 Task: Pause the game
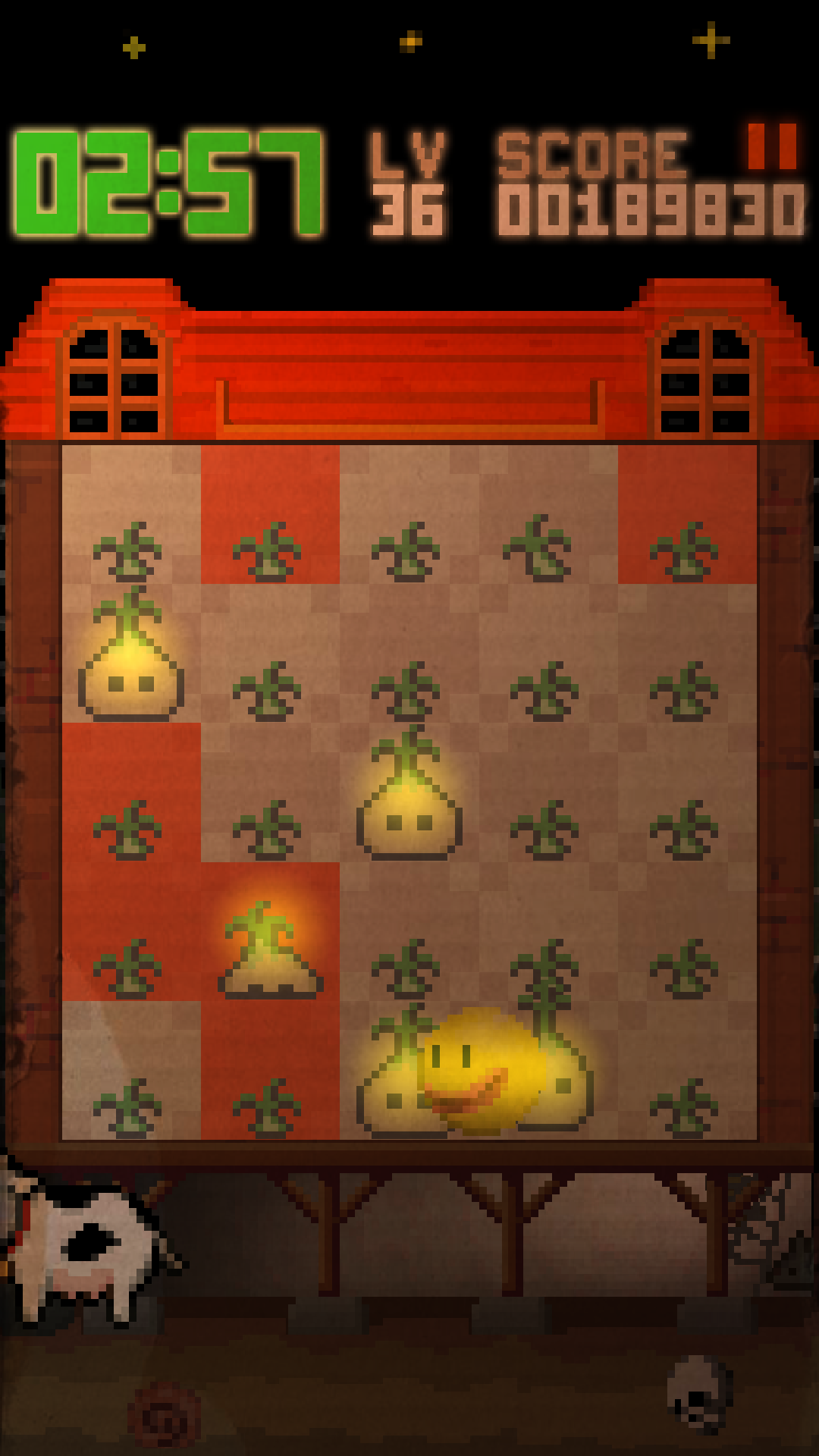tap(771, 146)
